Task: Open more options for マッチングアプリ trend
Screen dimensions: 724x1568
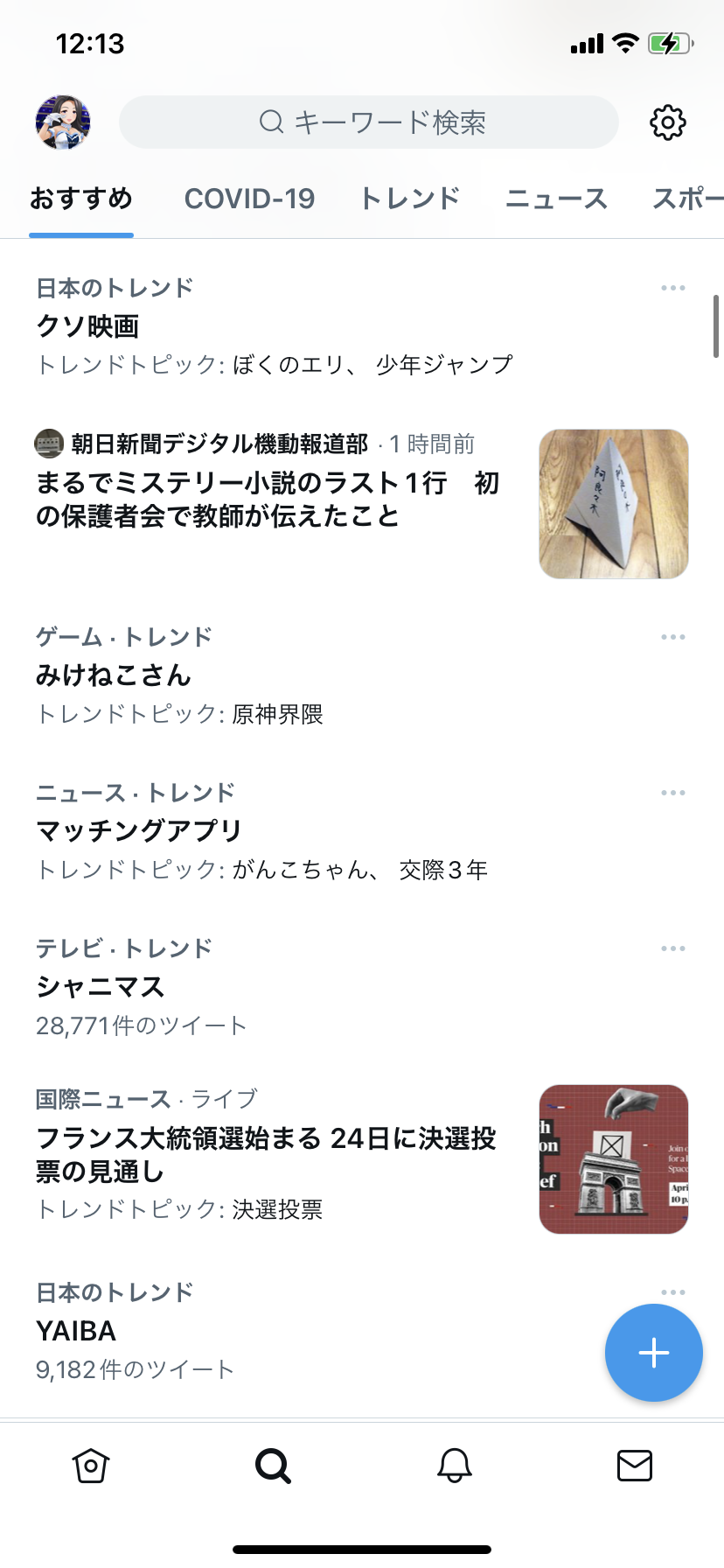Action: pyautogui.click(x=672, y=793)
